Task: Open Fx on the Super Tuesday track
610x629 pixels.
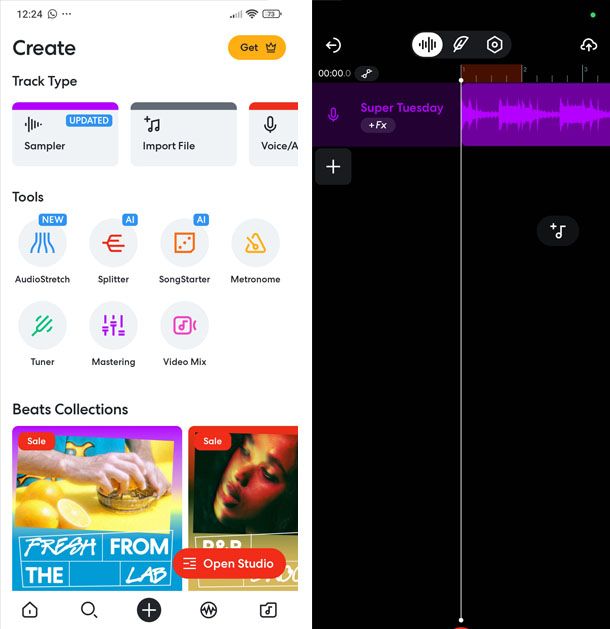Action: 378,125
